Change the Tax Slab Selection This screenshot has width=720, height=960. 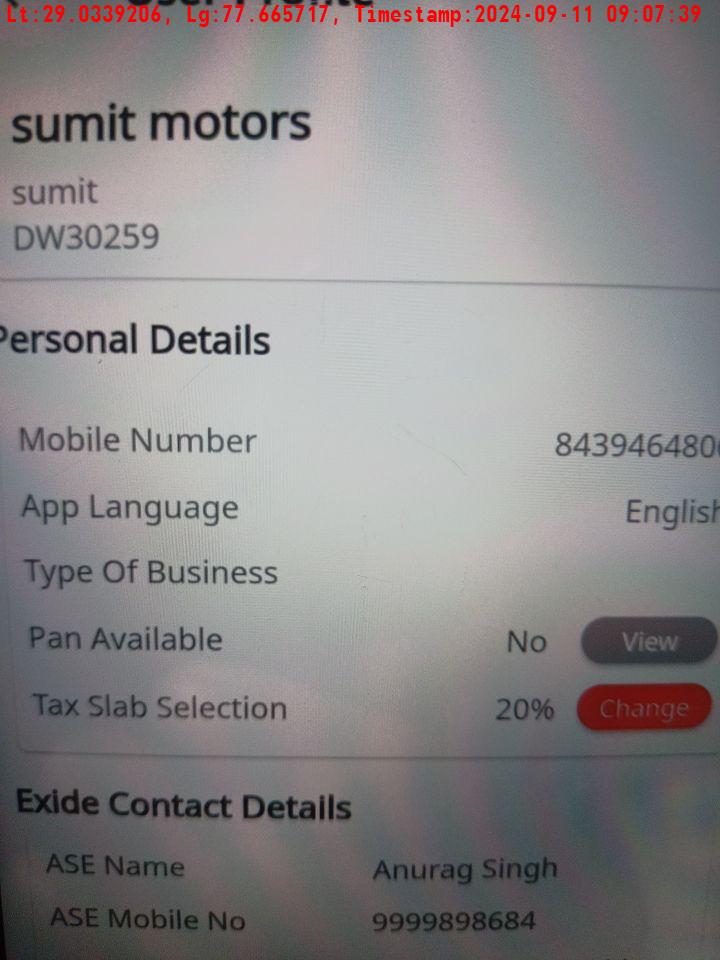tap(644, 708)
